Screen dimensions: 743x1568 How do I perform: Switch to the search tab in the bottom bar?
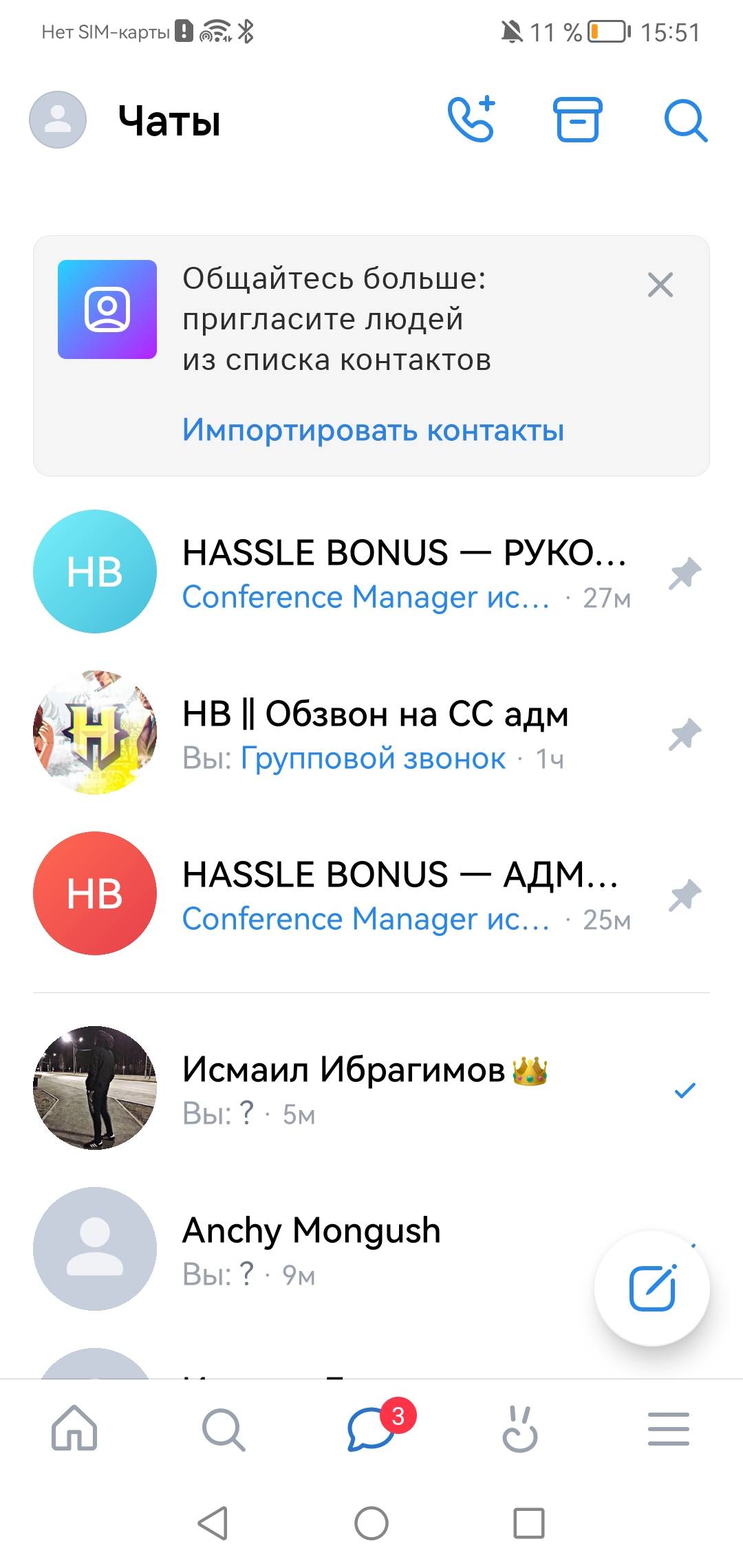223,1430
